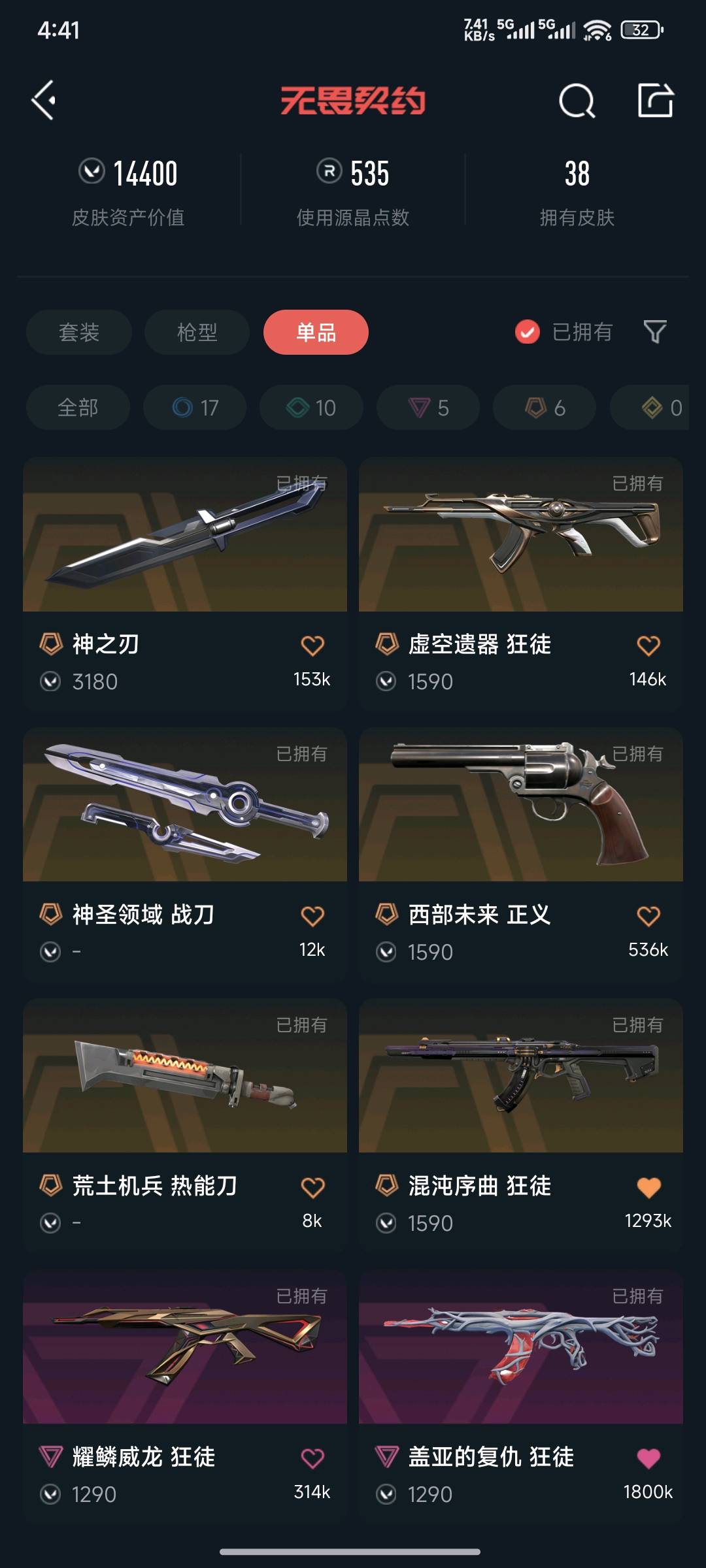Toggle the 已拥有 checkbox
Image resolution: width=706 pixels, height=1568 pixels.
[528, 332]
